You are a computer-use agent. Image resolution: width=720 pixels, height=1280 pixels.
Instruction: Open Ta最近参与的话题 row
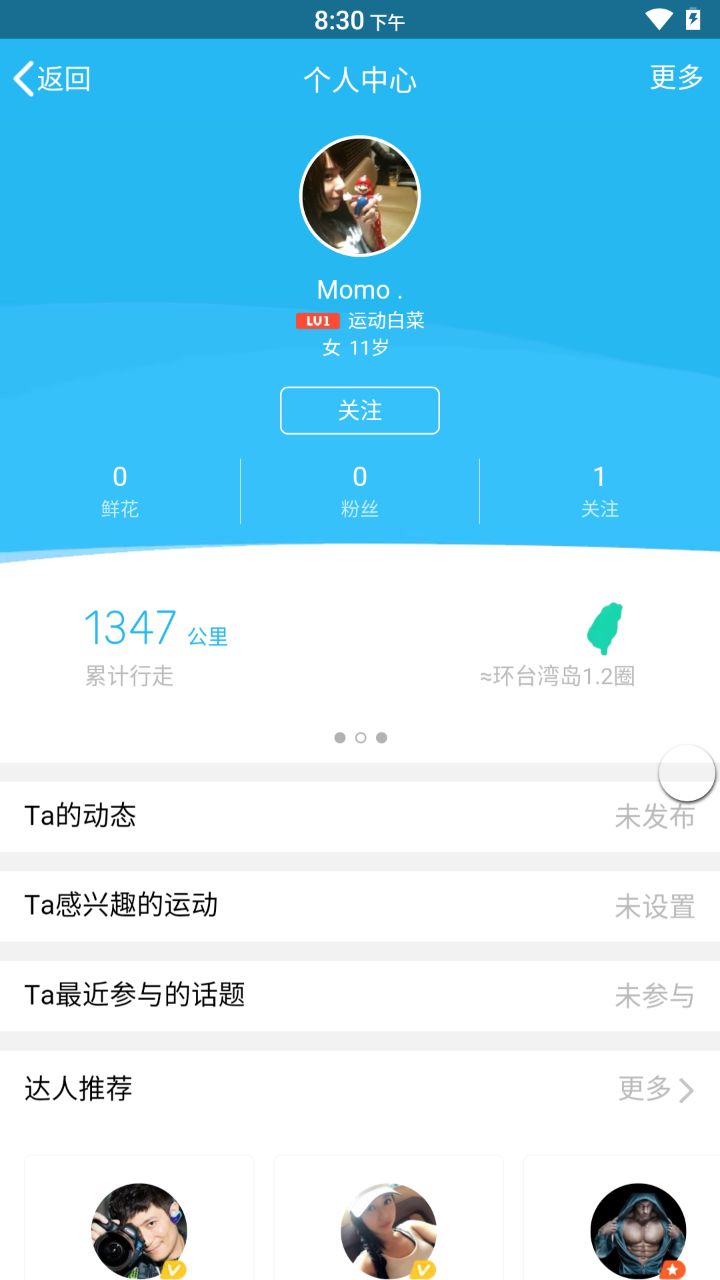point(360,996)
